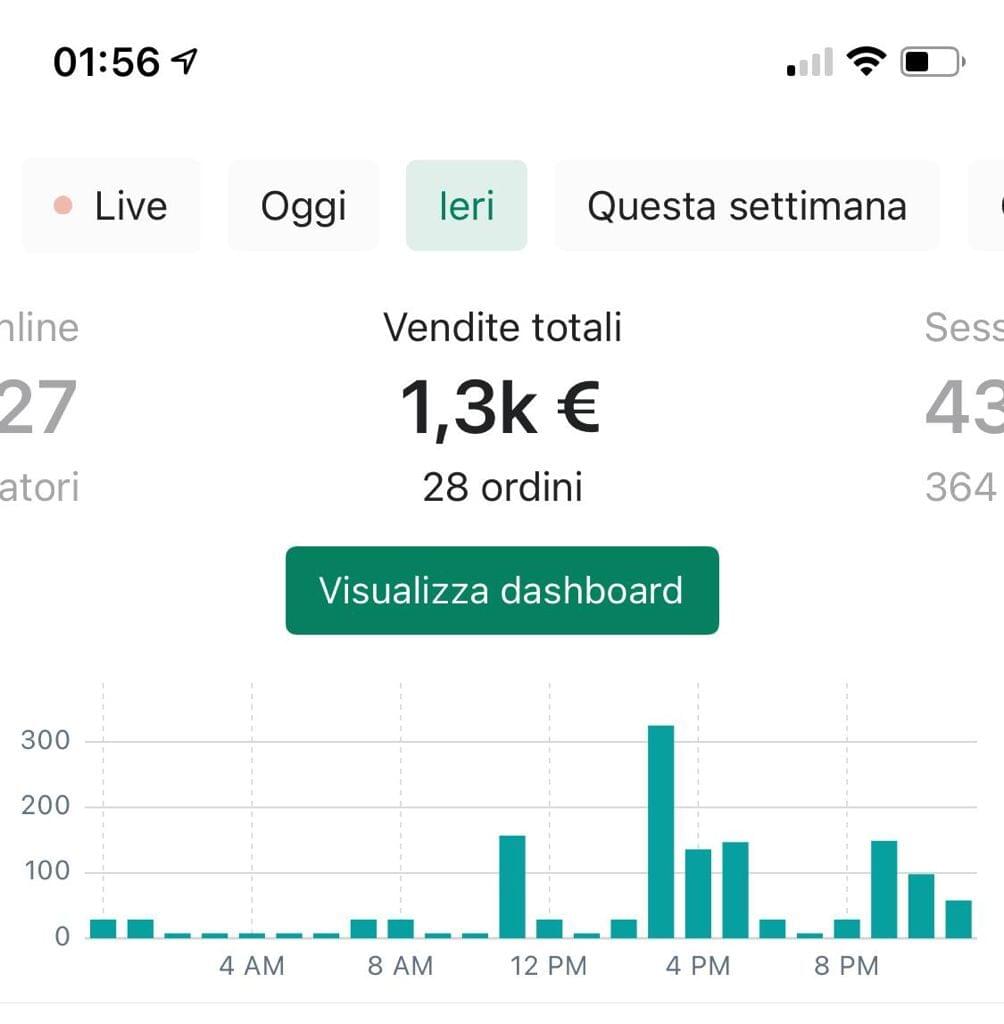Viewport: 1004px width, 1024px height.
Task: Show Questa settimana sales data
Action: [x=747, y=206]
